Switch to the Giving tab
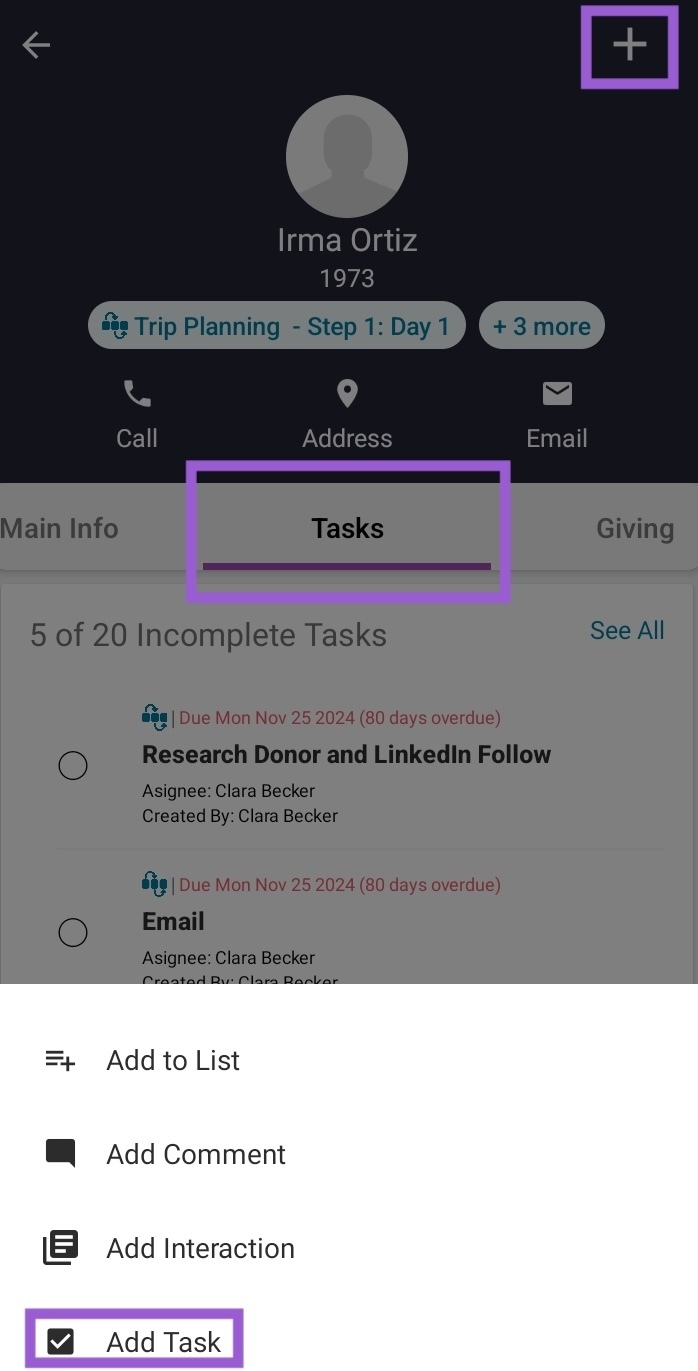 click(x=634, y=528)
